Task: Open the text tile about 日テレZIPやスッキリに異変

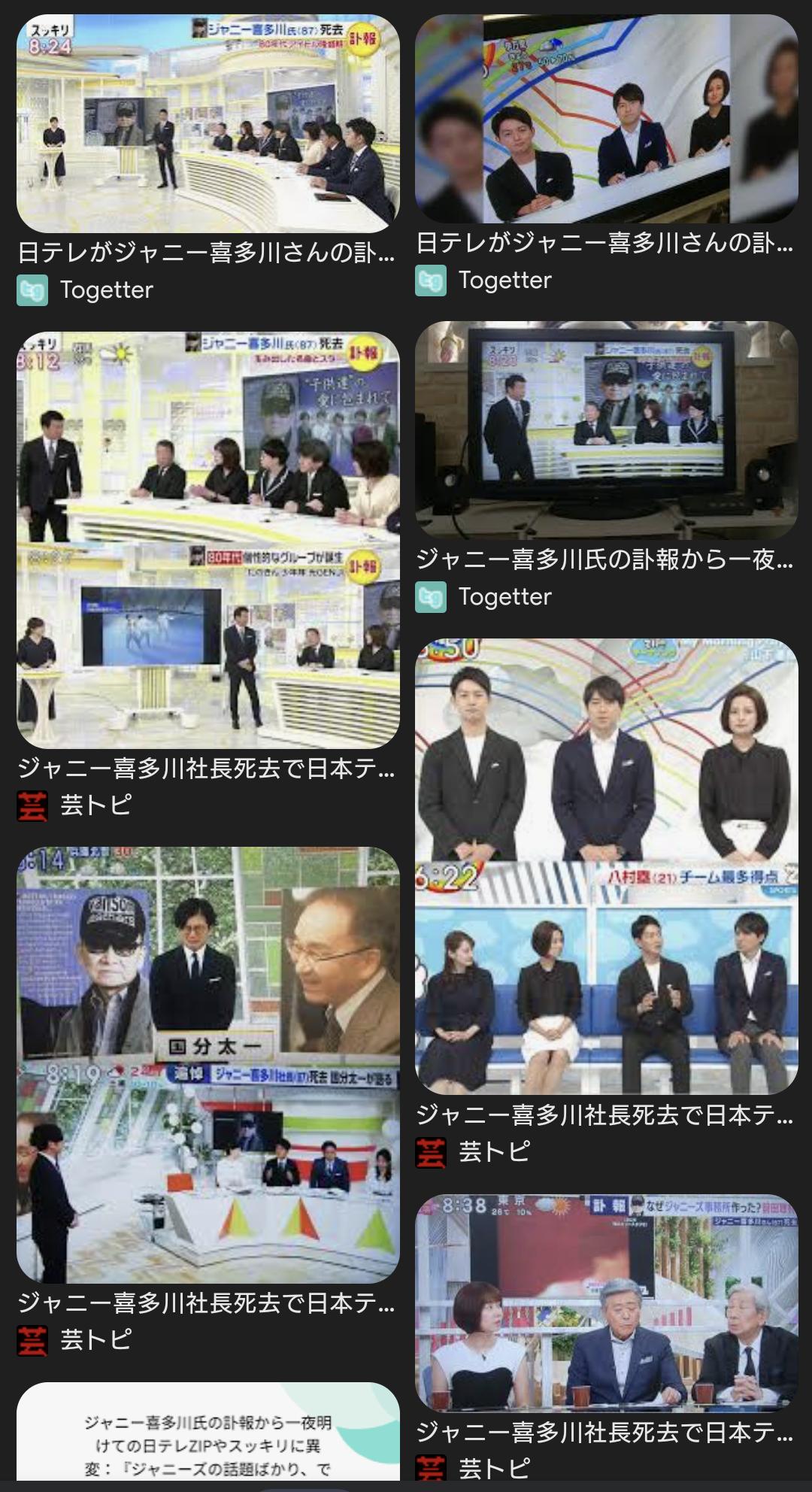Action: [x=208, y=1437]
